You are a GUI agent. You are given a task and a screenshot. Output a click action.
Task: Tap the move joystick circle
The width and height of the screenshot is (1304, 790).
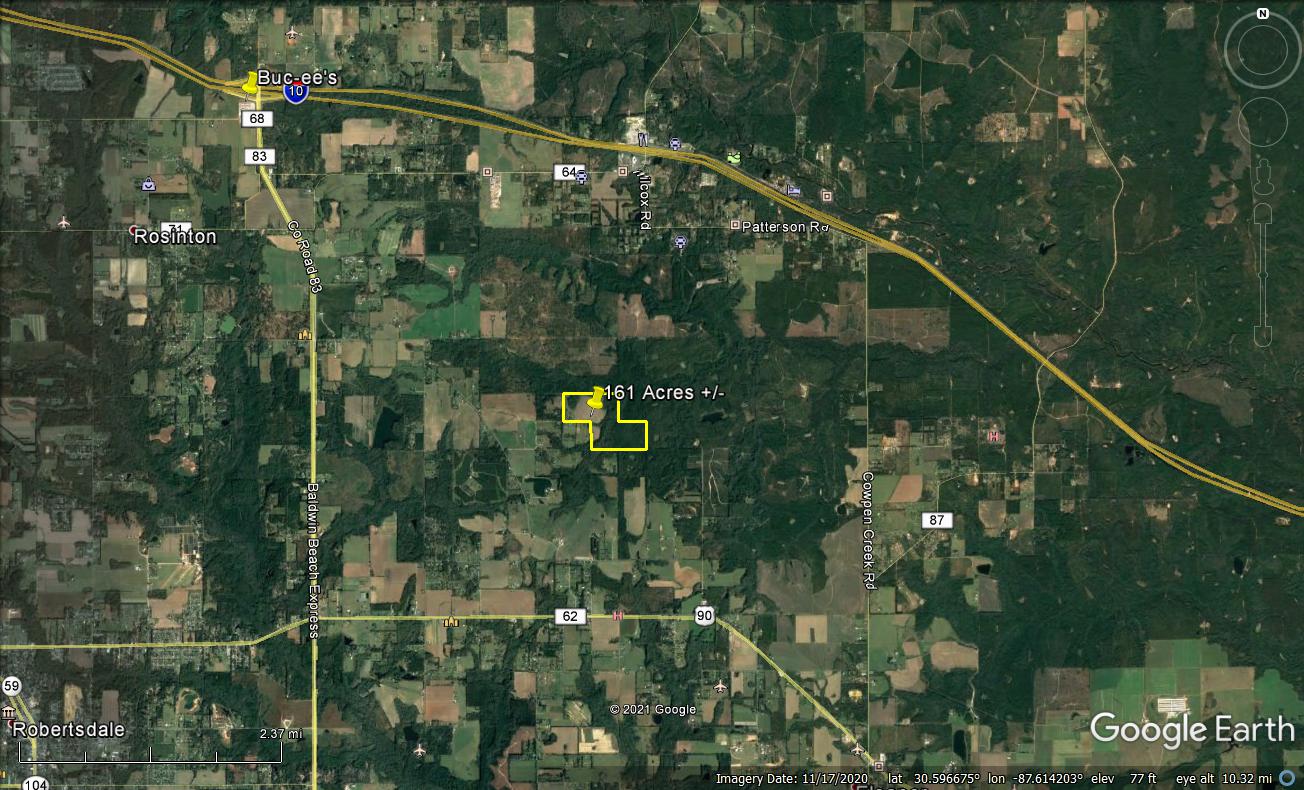tap(1263, 122)
